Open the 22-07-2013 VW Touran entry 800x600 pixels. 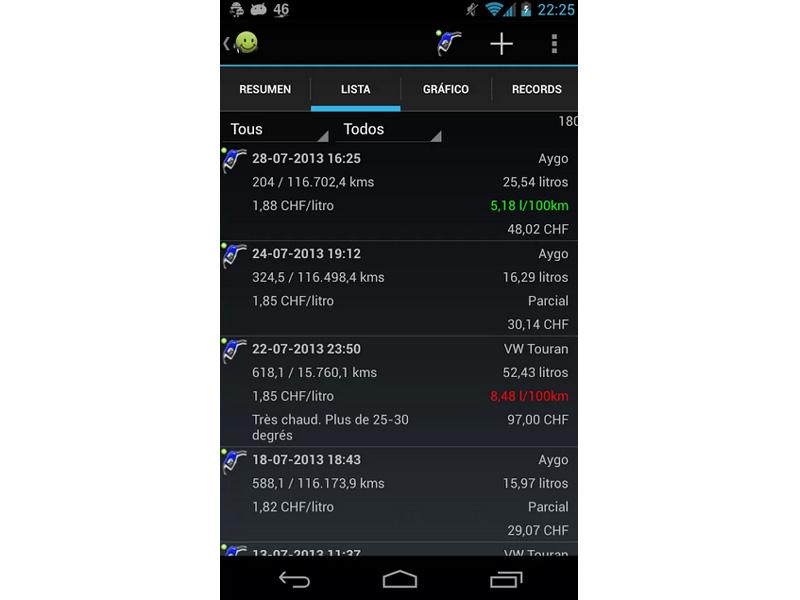pyautogui.click(x=398, y=391)
